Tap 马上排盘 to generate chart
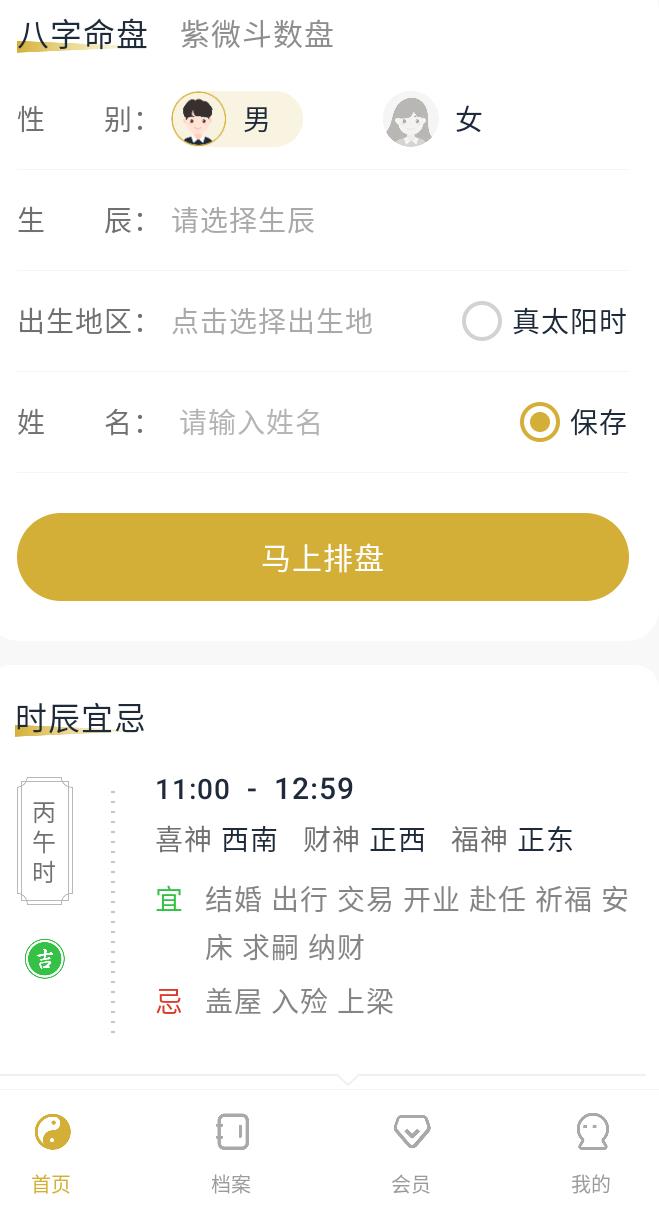The image size is (659, 1211). click(x=323, y=557)
